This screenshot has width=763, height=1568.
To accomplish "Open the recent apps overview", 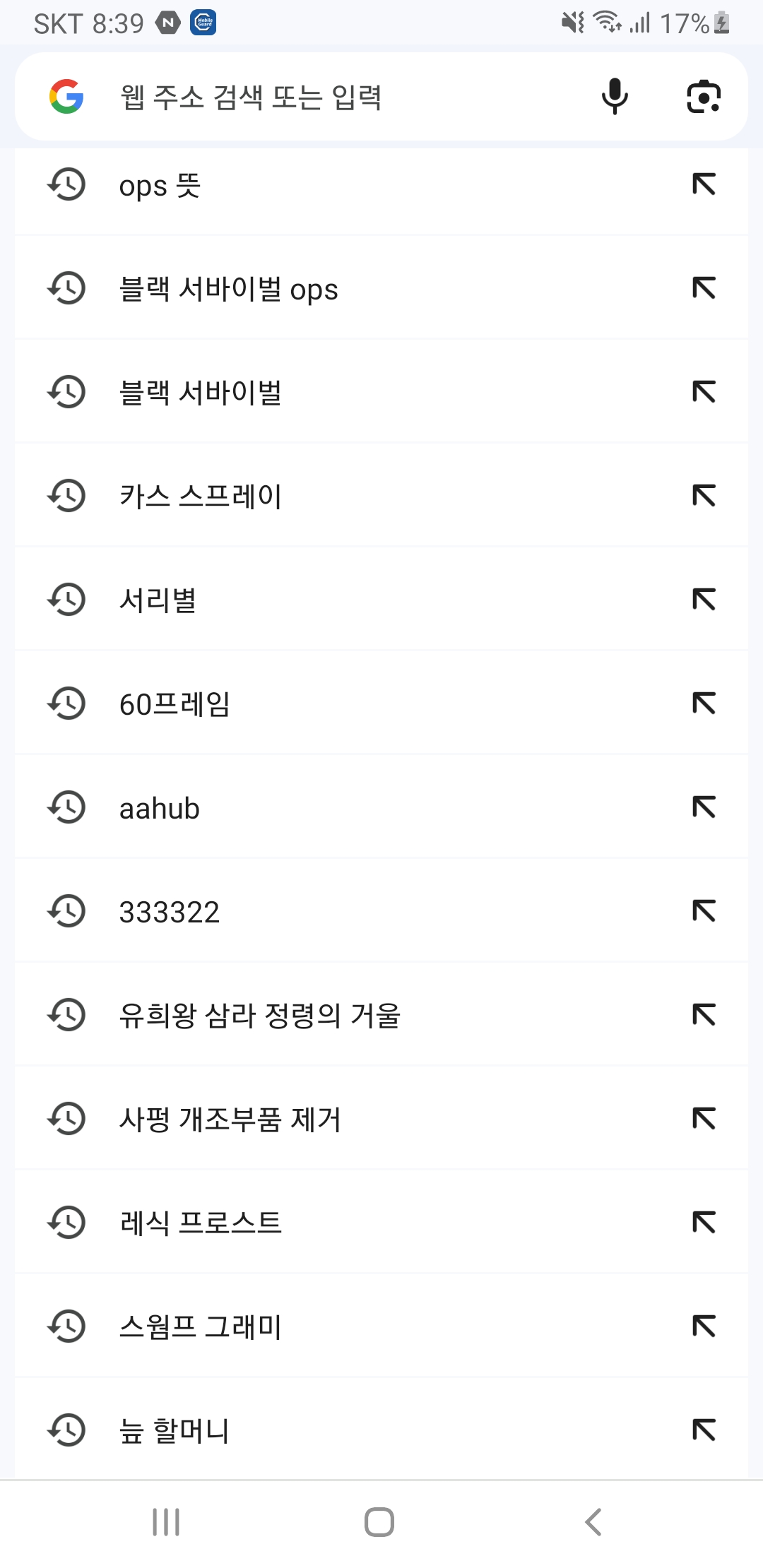I will click(166, 1522).
